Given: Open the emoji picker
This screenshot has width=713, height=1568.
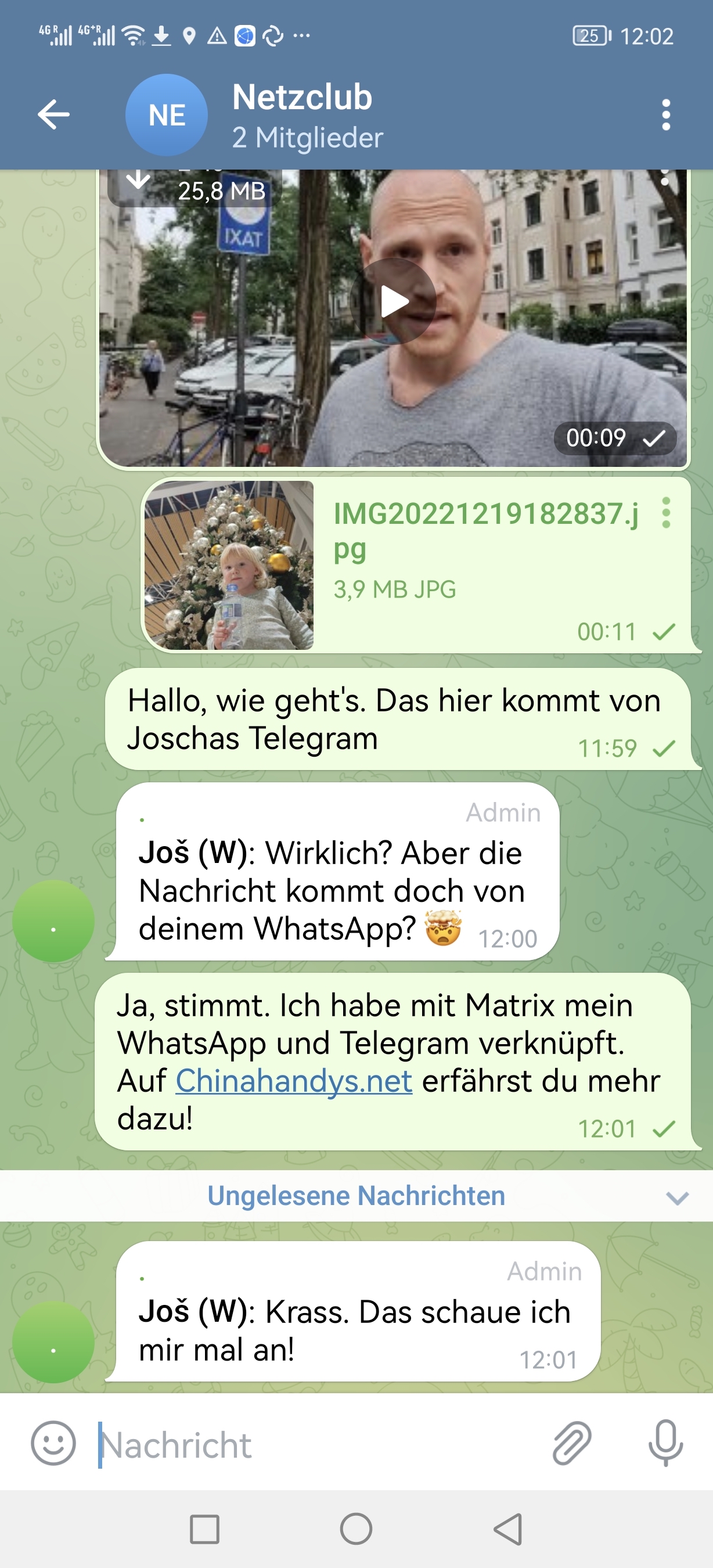Looking at the screenshot, I should pos(53,1443).
